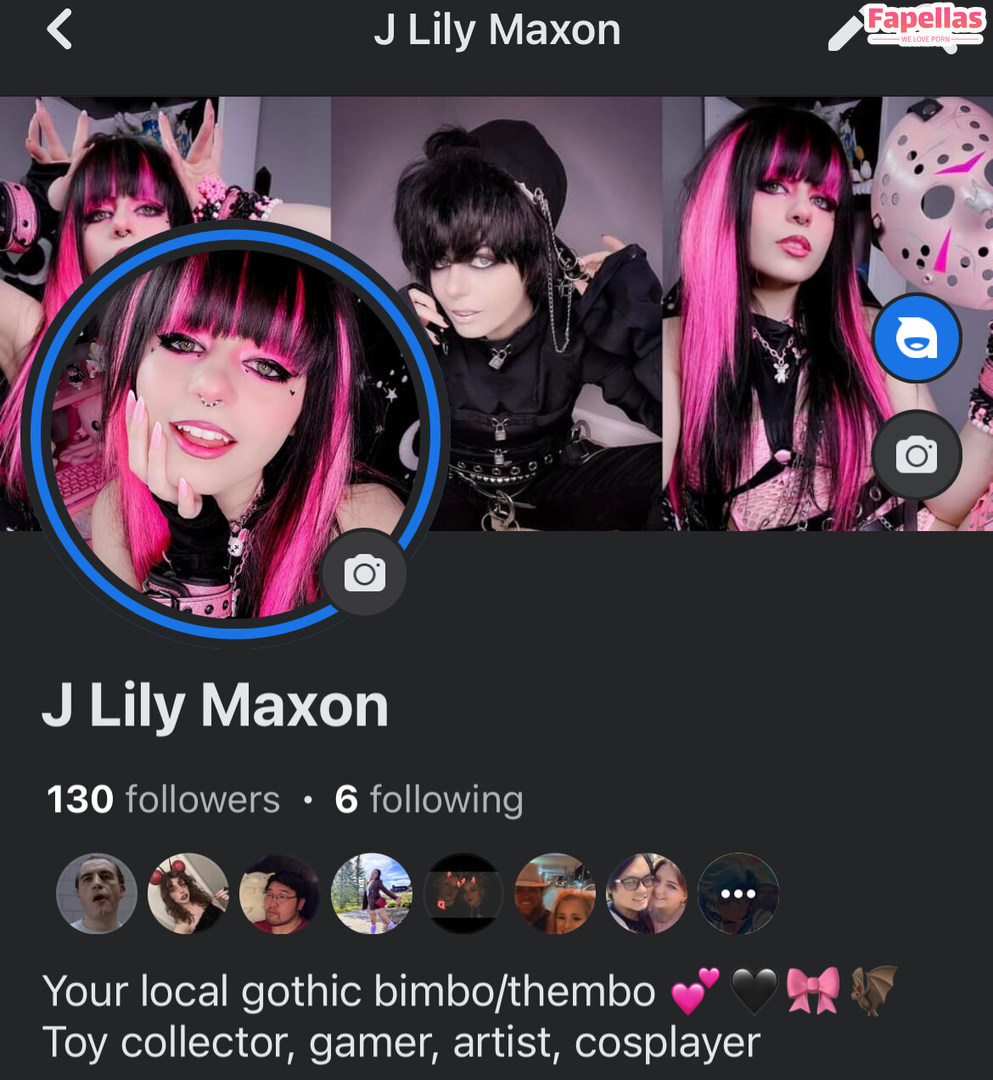993x1080 pixels.
Task: Open the first follower avatar in the row
Action: click(97, 893)
